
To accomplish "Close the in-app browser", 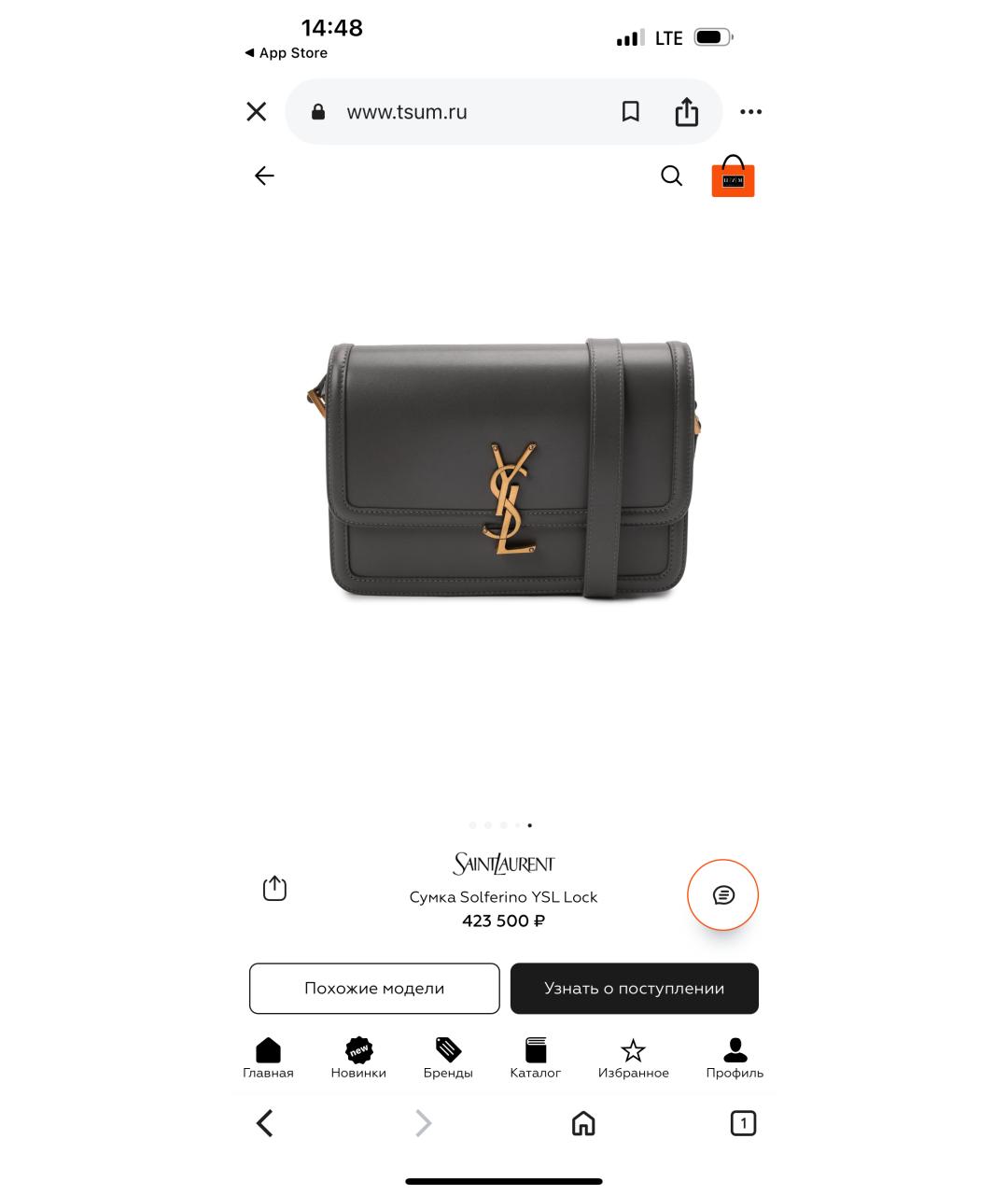I will pos(257,112).
